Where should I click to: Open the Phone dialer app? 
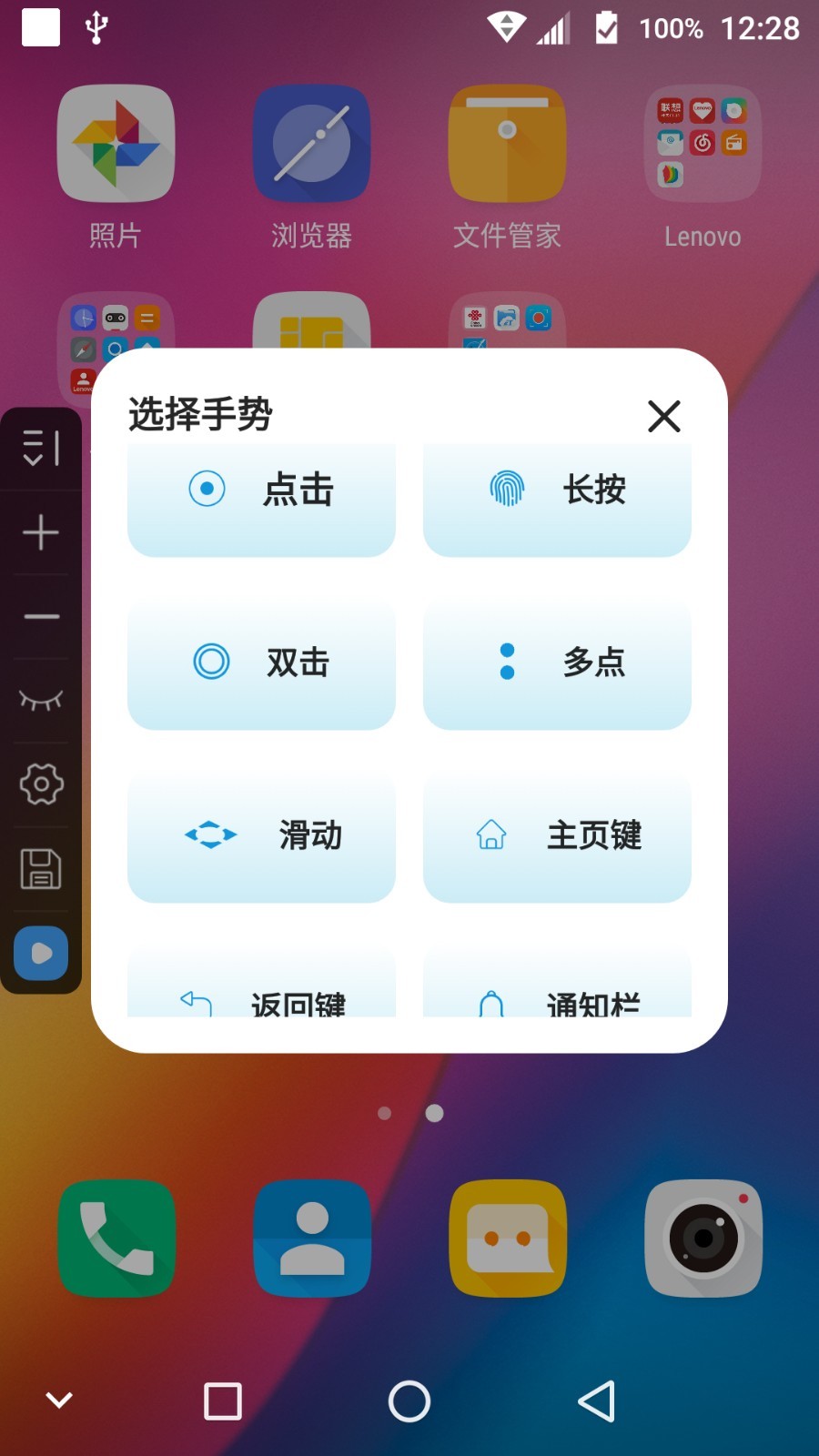point(116,1238)
